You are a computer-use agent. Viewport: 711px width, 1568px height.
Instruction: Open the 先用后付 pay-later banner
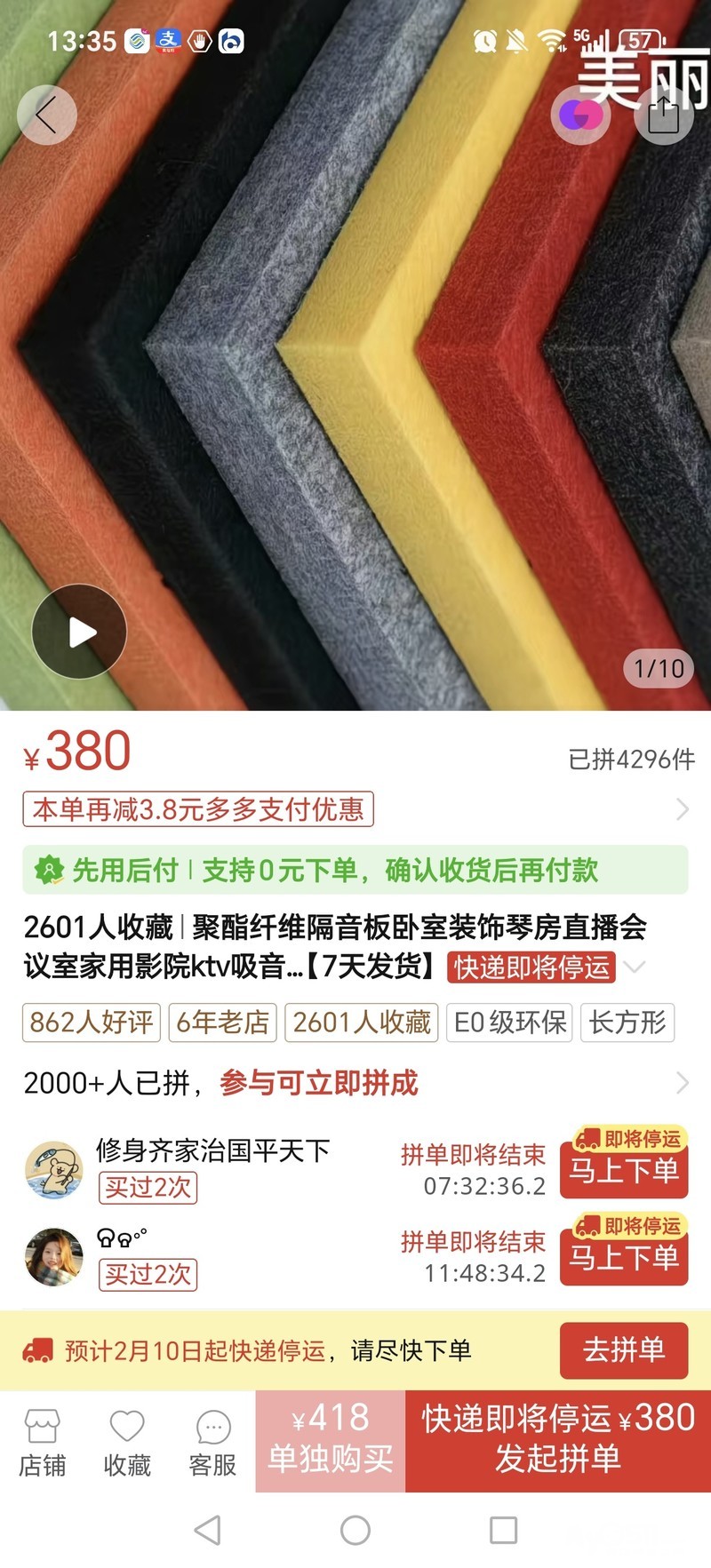tap(355, 870)
